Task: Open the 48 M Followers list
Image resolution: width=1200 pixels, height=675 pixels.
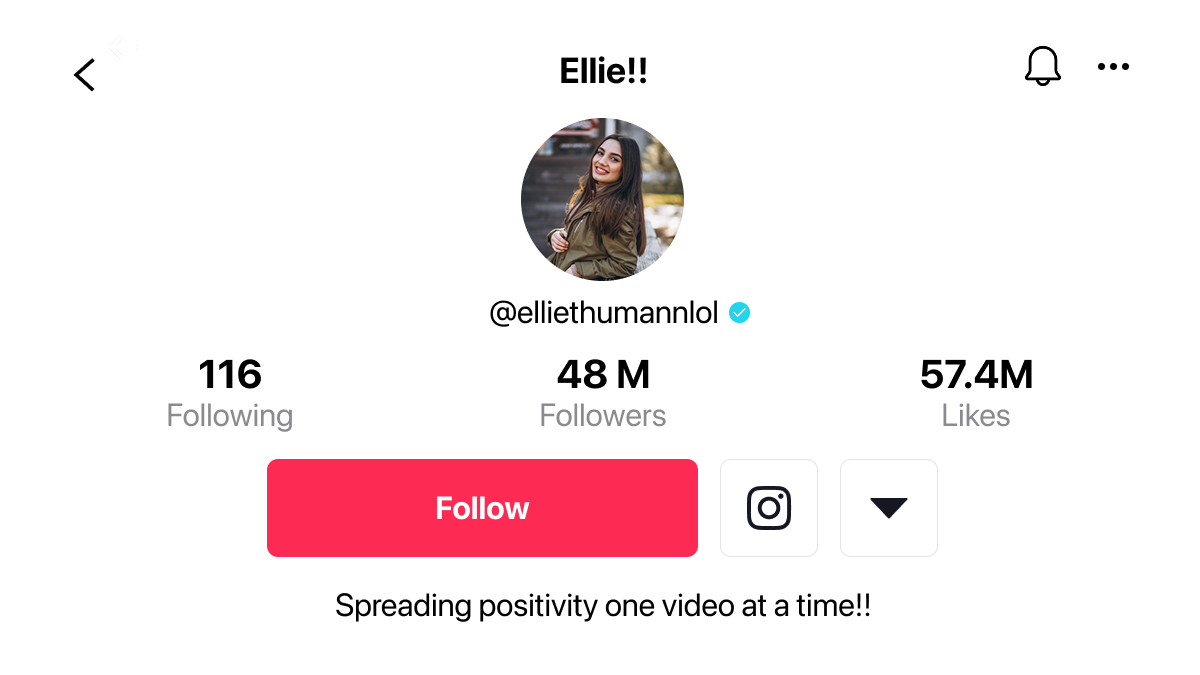Action: pos(603,393)
